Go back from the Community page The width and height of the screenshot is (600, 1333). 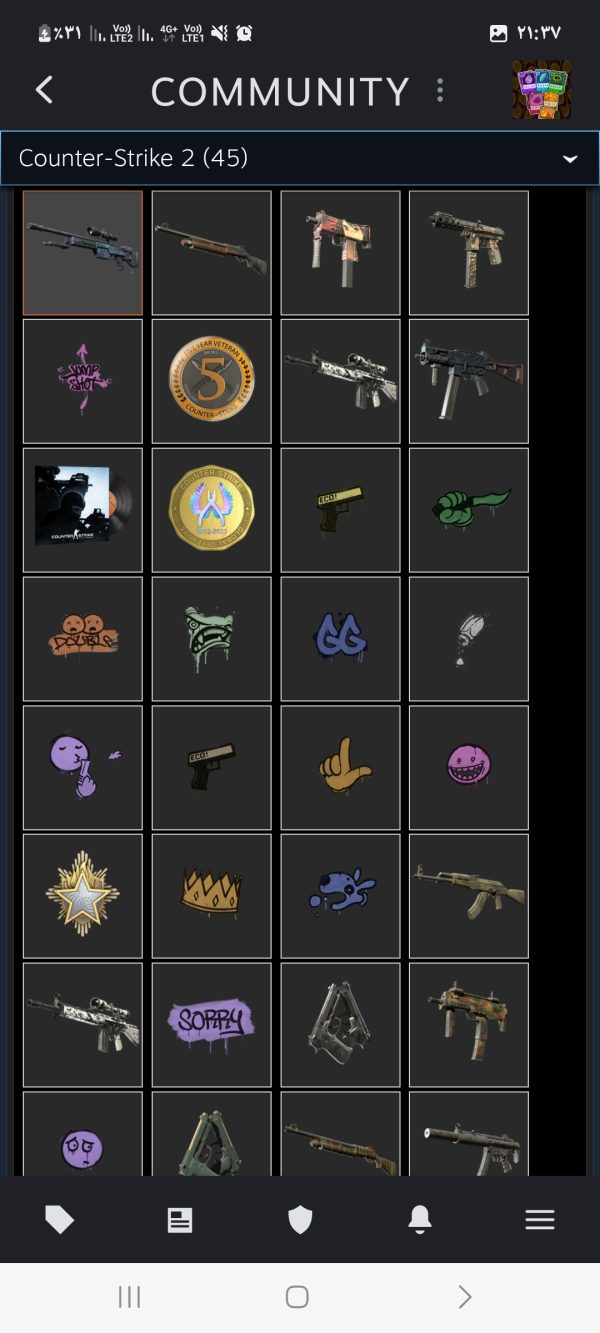44,91
